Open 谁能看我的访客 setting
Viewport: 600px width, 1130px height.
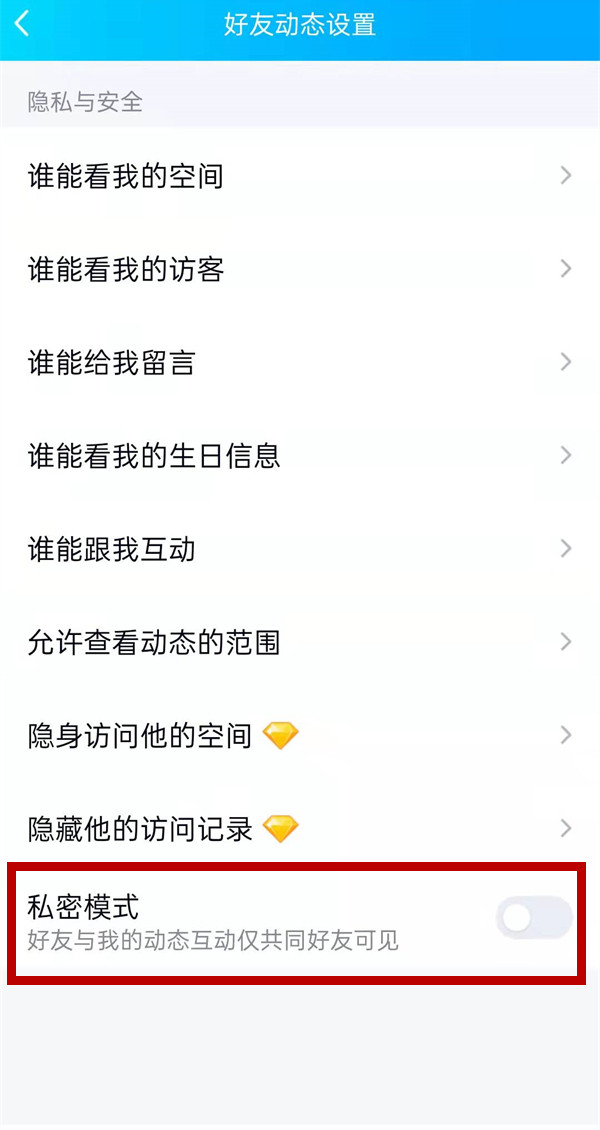click(x=300, y=269)
